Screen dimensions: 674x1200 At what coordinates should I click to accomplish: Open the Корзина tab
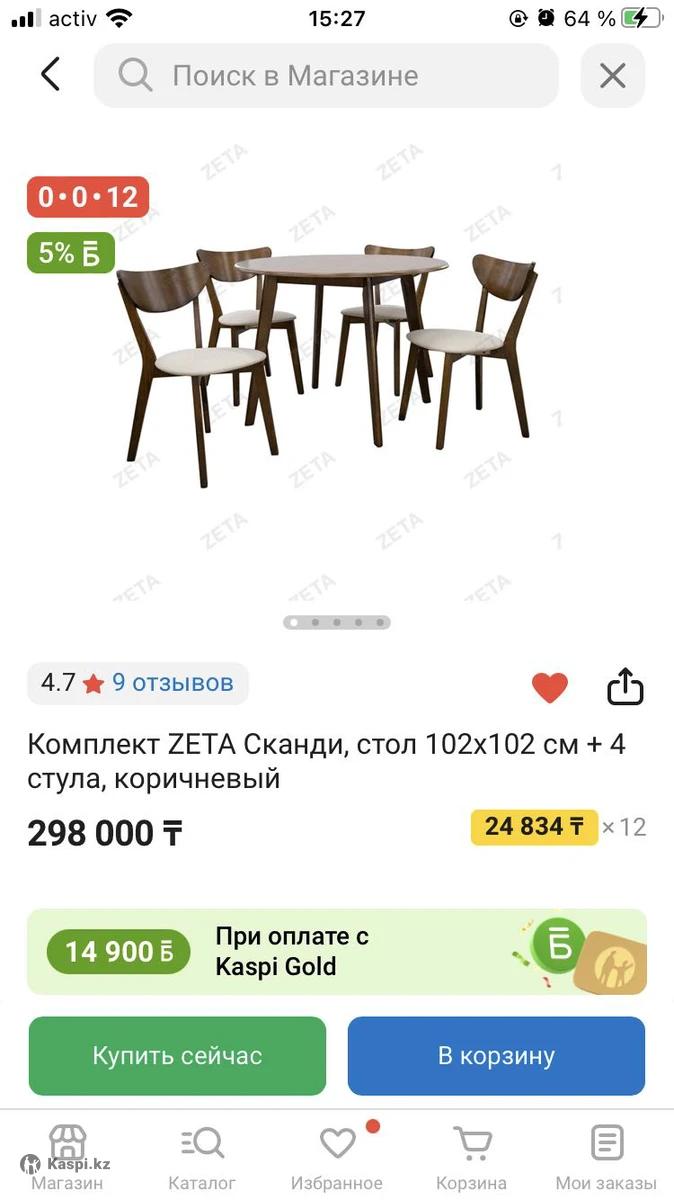coord(472,1158)
